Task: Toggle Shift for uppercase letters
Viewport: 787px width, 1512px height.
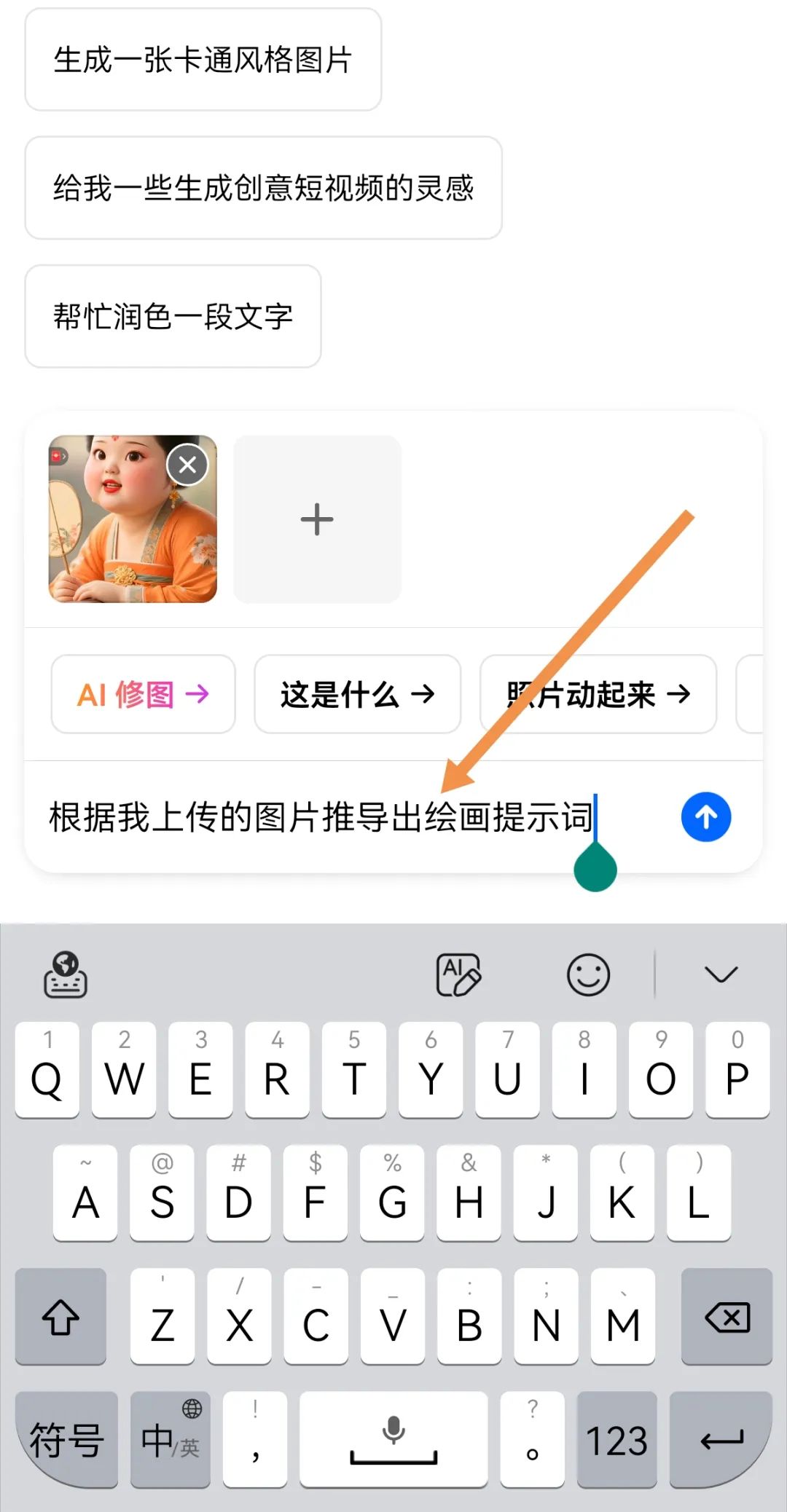Action: point(60,1319)
